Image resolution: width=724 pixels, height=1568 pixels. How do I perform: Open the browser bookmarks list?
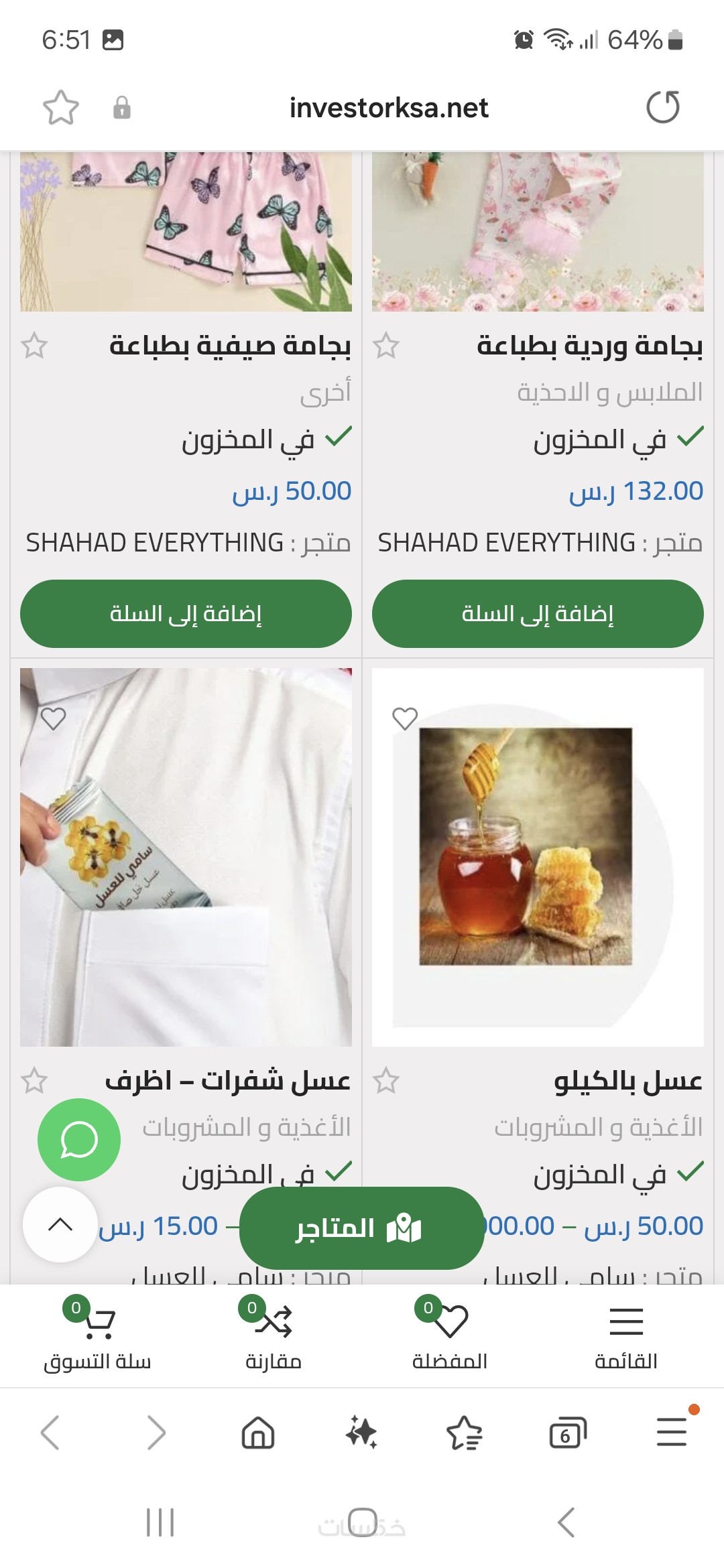tap(464, 1433)
